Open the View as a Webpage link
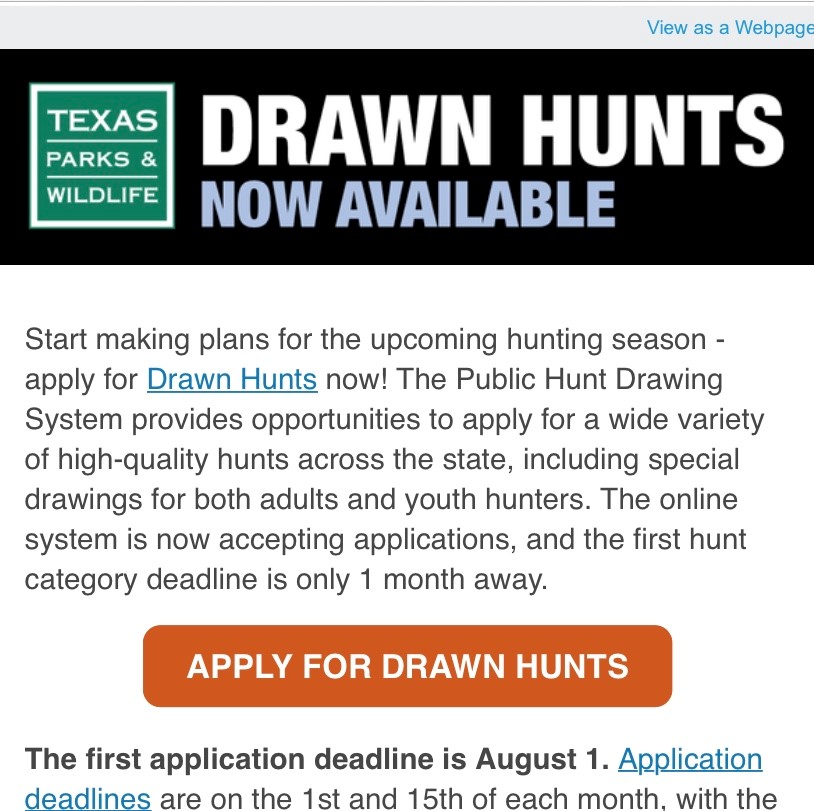This screenshot has height=811, width=814. pyautogui.click(x=730, y=28)
